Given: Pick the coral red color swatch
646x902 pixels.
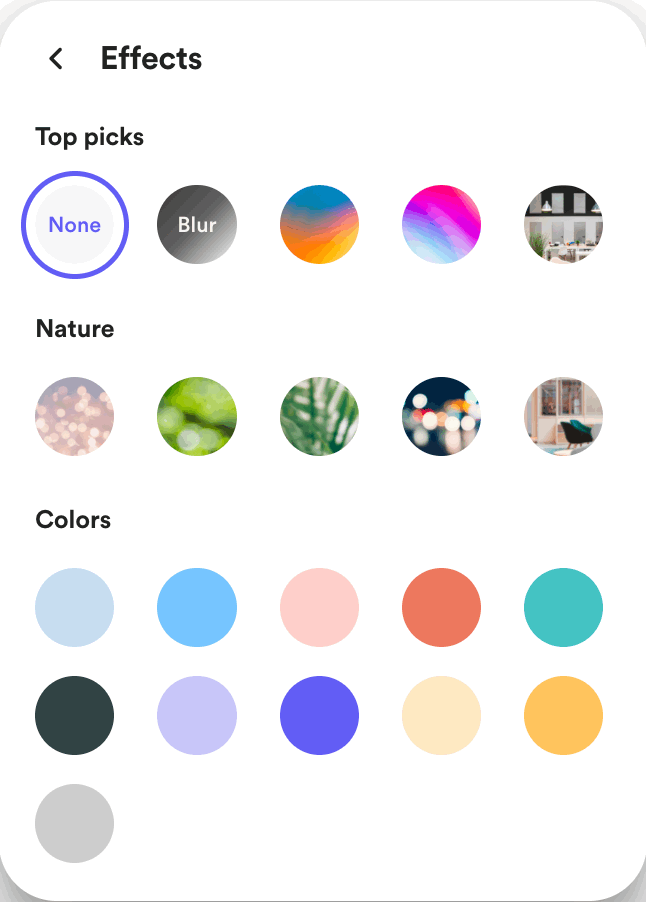Looking at the screenshot, I should tap(441, 607).
